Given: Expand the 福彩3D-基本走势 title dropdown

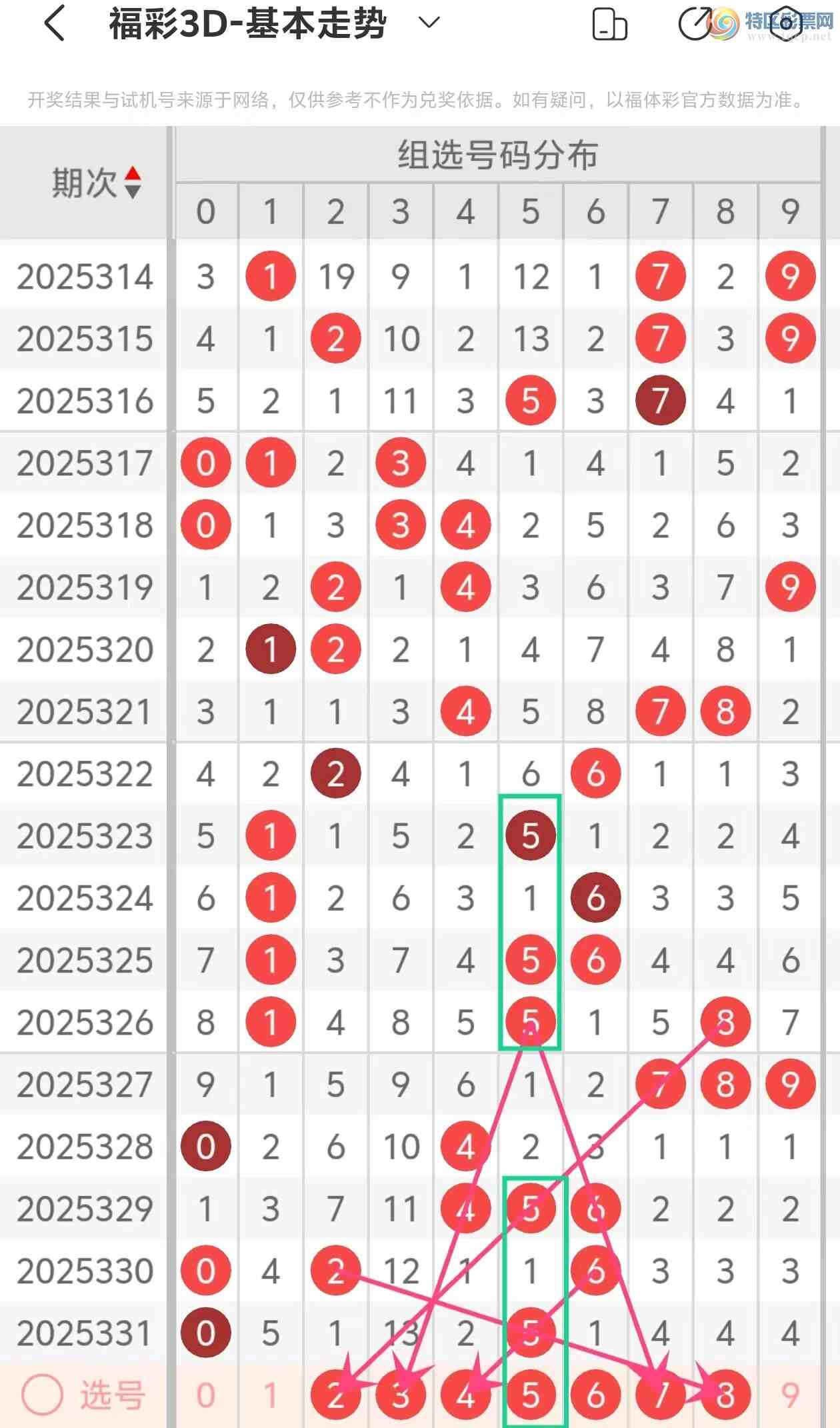Looking at the screenshot, I should click(x=429, y=23).
